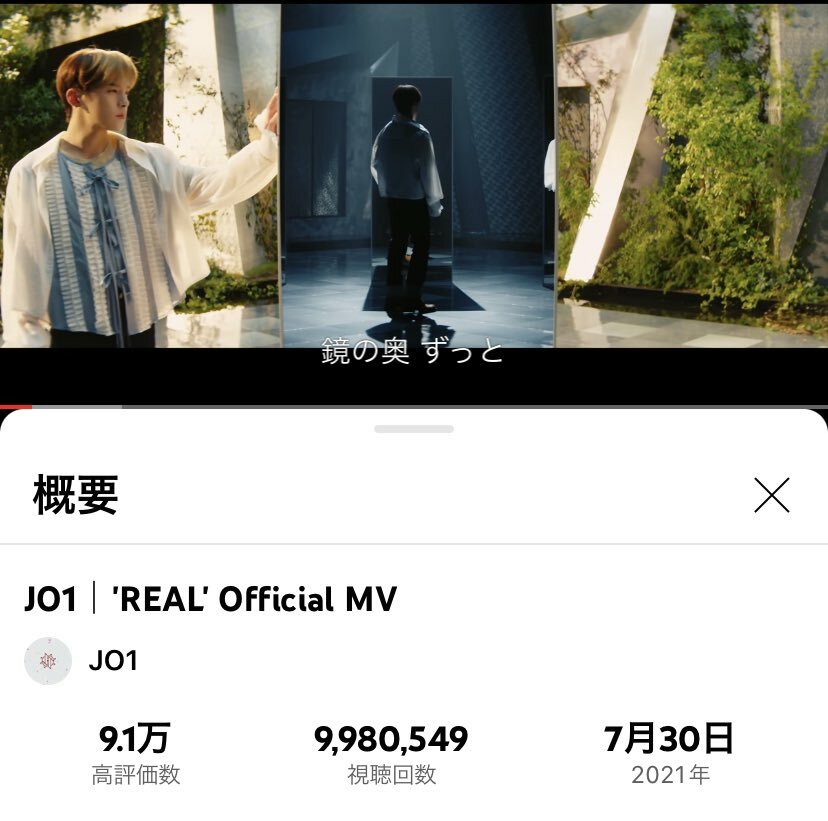Close the 概要 description panel
This screenshot has width=828, height=821.
(771, 495)
